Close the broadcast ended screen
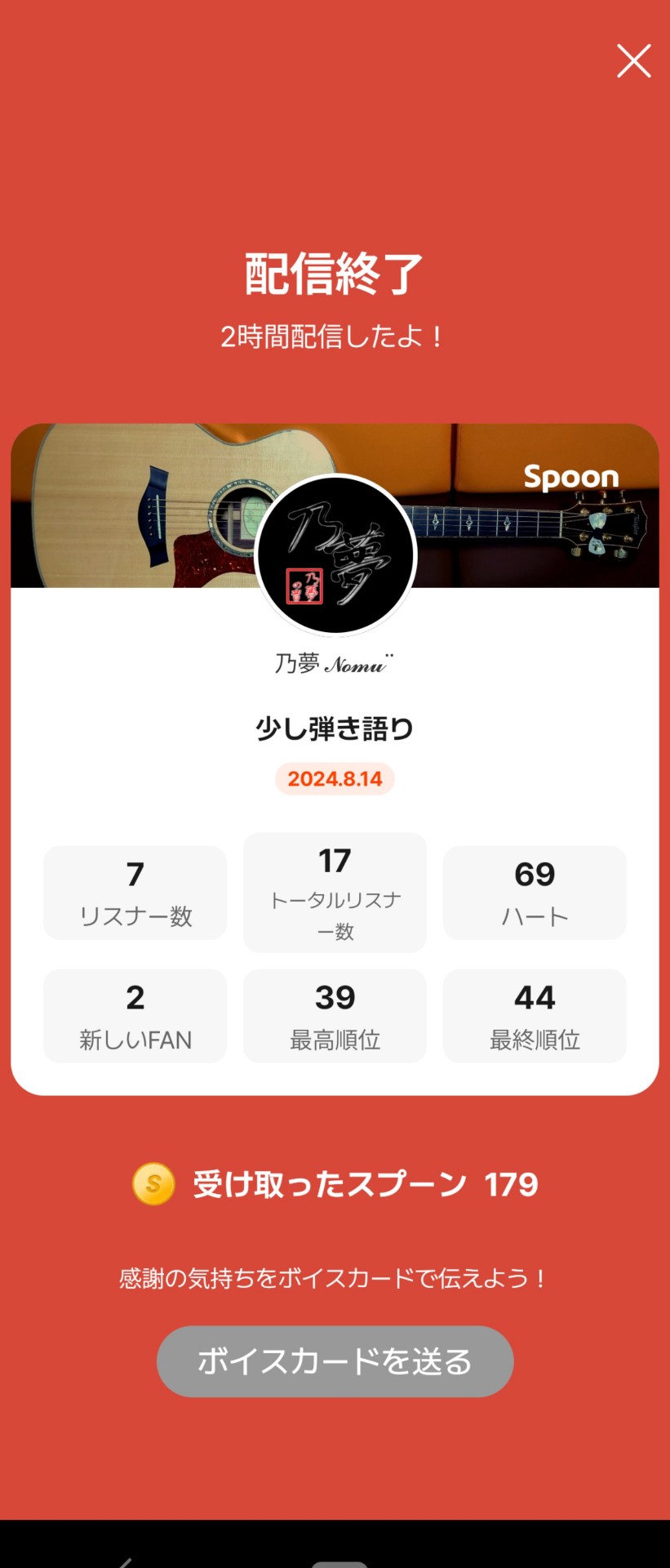 coord(633,61)
